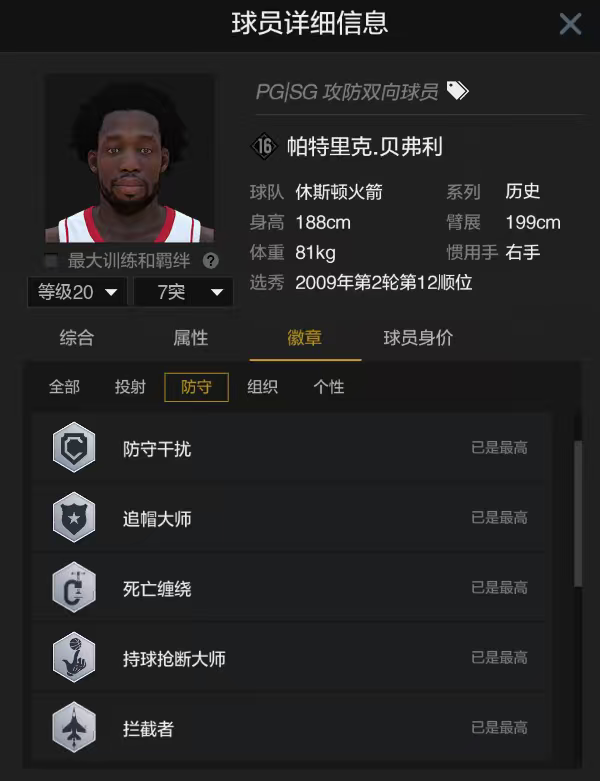Filter badges by 组织
The height and width of the screenshot is (781, 600).
coord(262,387)
